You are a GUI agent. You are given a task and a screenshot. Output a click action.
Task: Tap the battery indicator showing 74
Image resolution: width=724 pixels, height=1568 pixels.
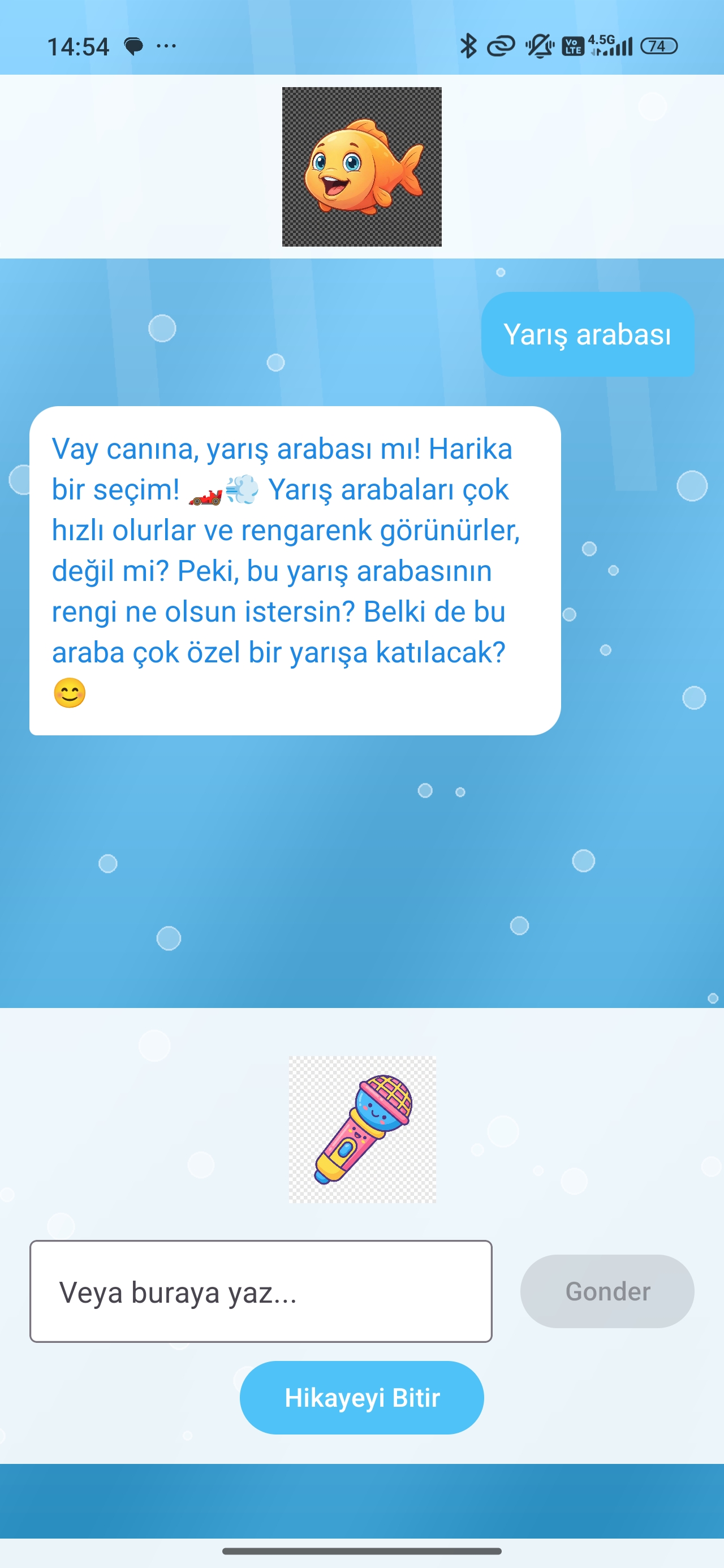(659, 46)
